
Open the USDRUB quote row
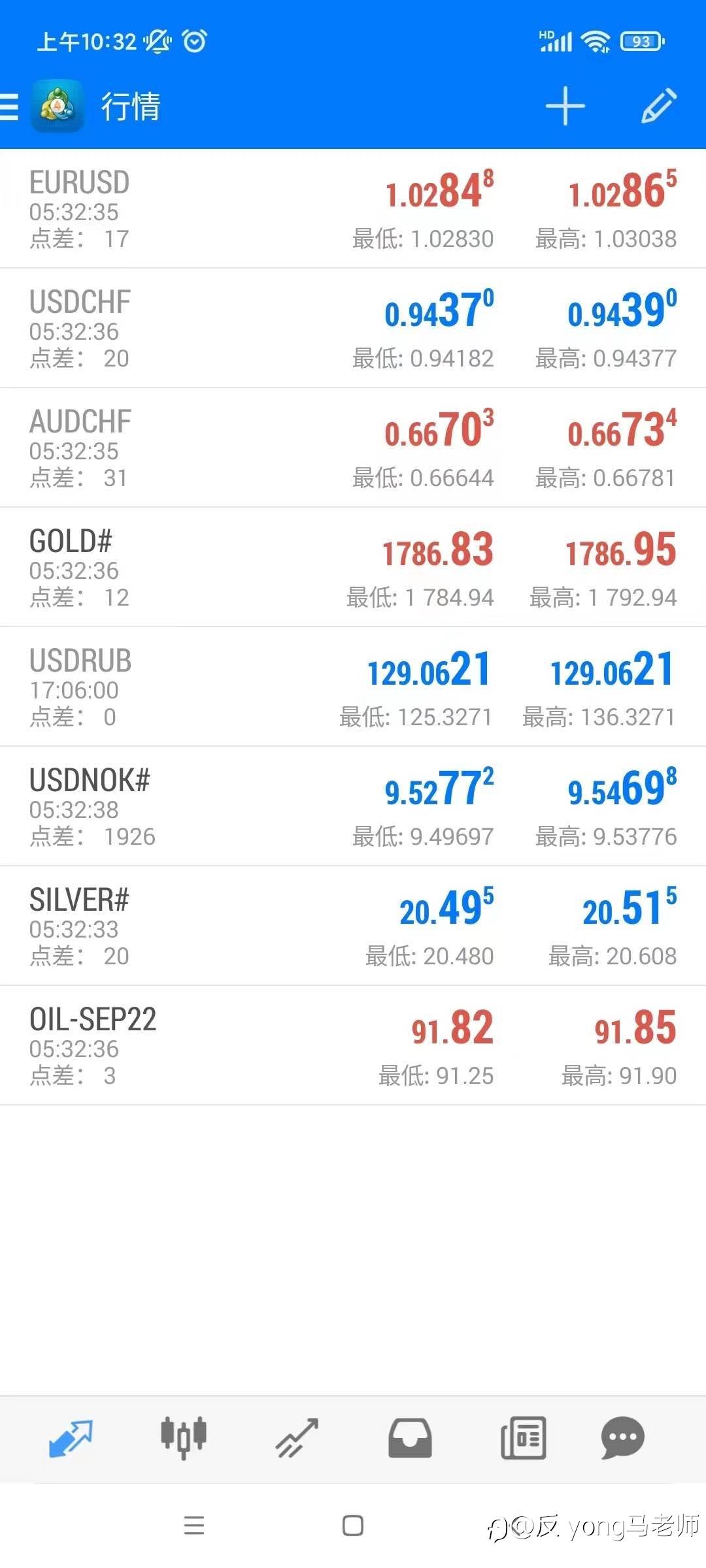pyautogui.click(x=353, y=687)
